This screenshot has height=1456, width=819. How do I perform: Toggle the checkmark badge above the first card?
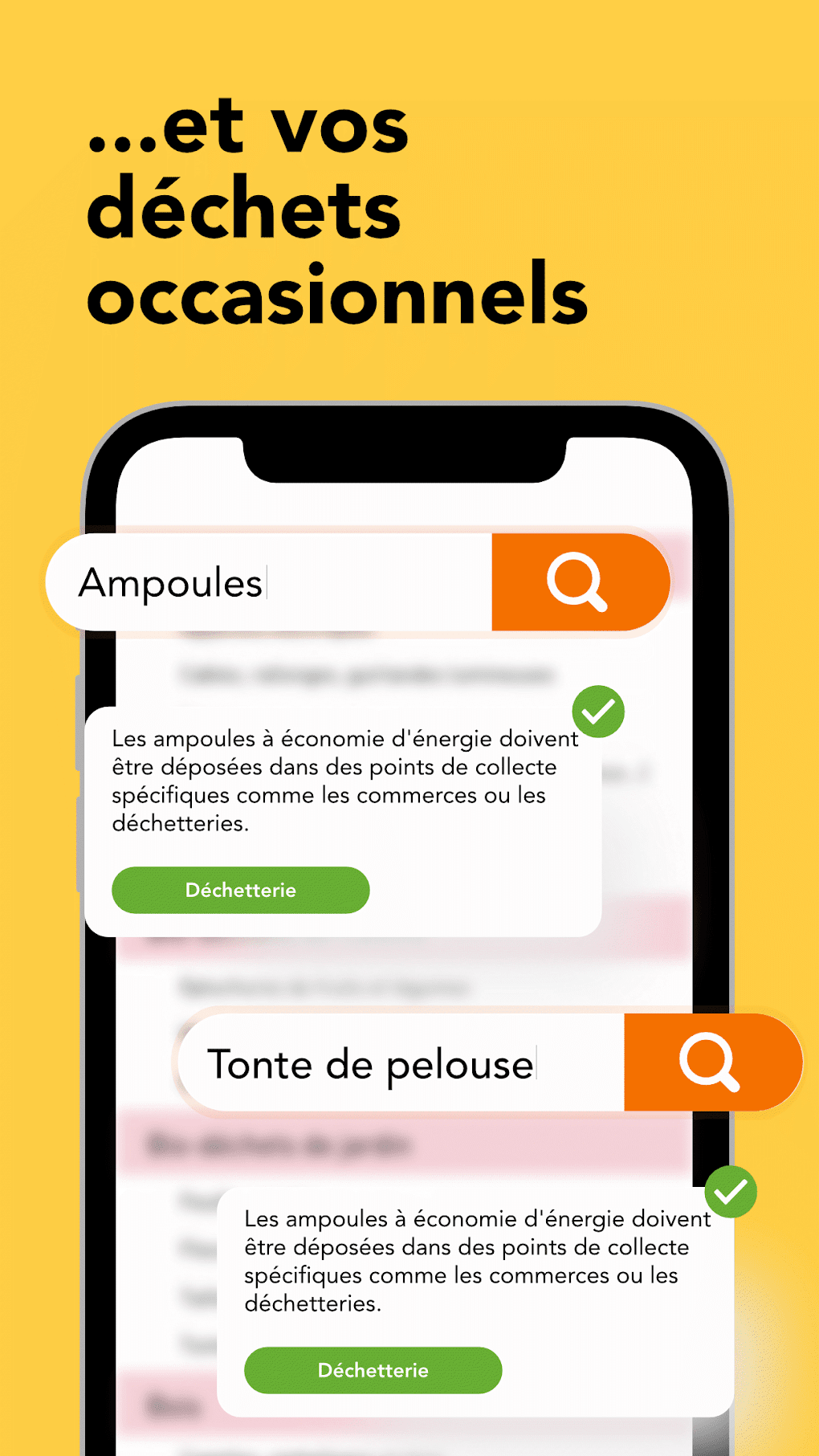(x=597, y=712)
